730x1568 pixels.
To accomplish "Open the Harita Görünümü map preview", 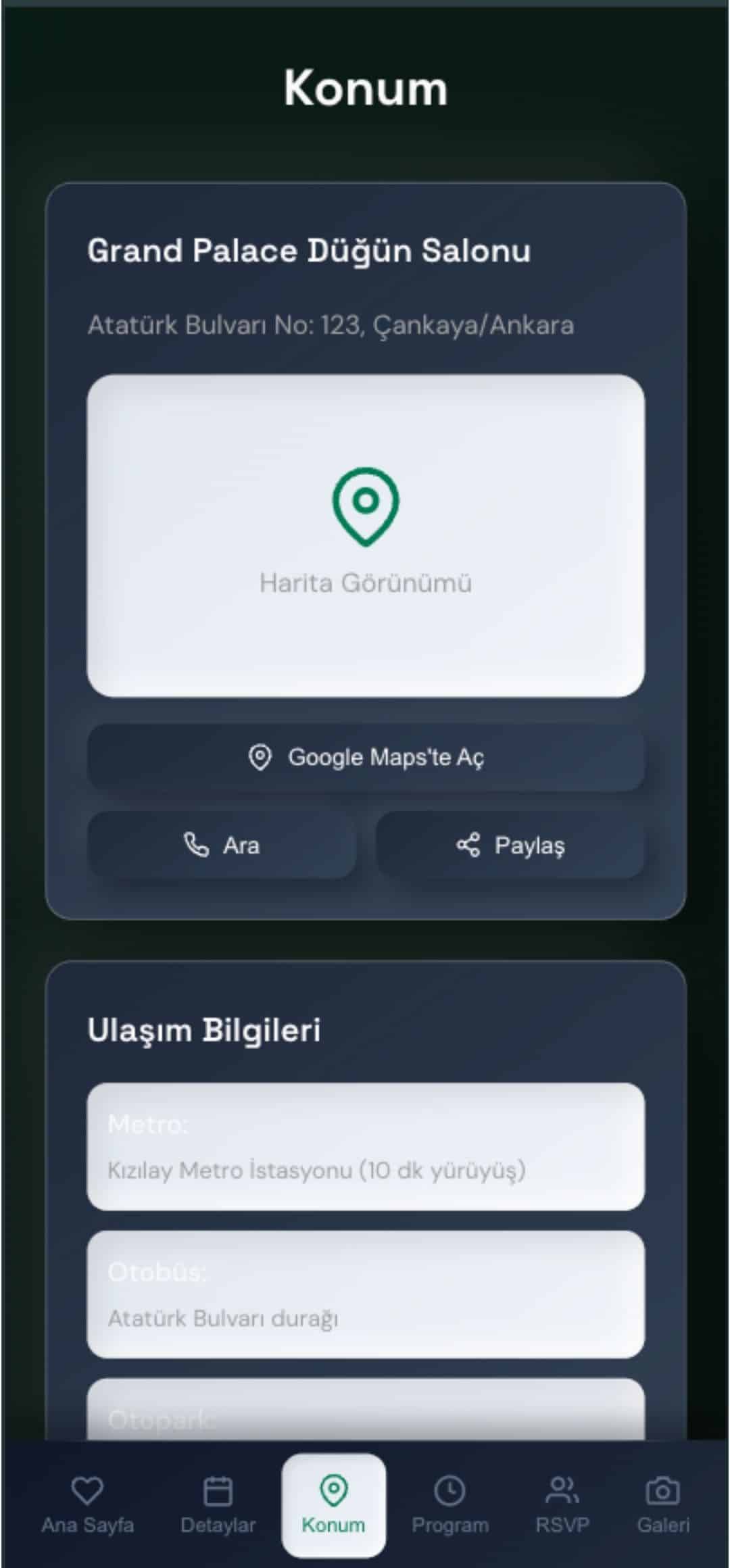I will (x=365, y=535).
